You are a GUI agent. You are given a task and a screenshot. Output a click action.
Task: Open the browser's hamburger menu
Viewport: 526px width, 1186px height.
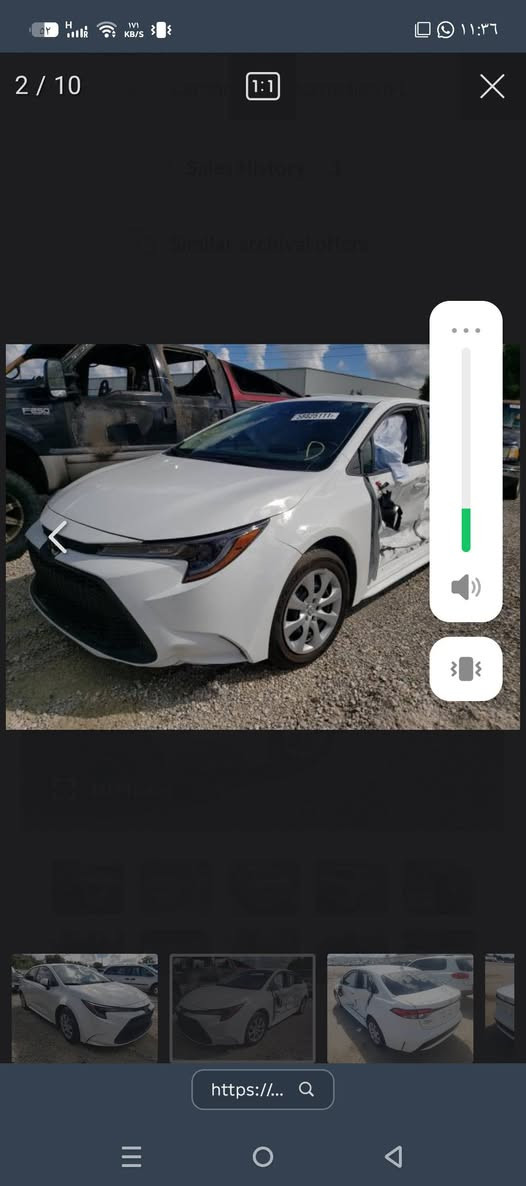132,1157
